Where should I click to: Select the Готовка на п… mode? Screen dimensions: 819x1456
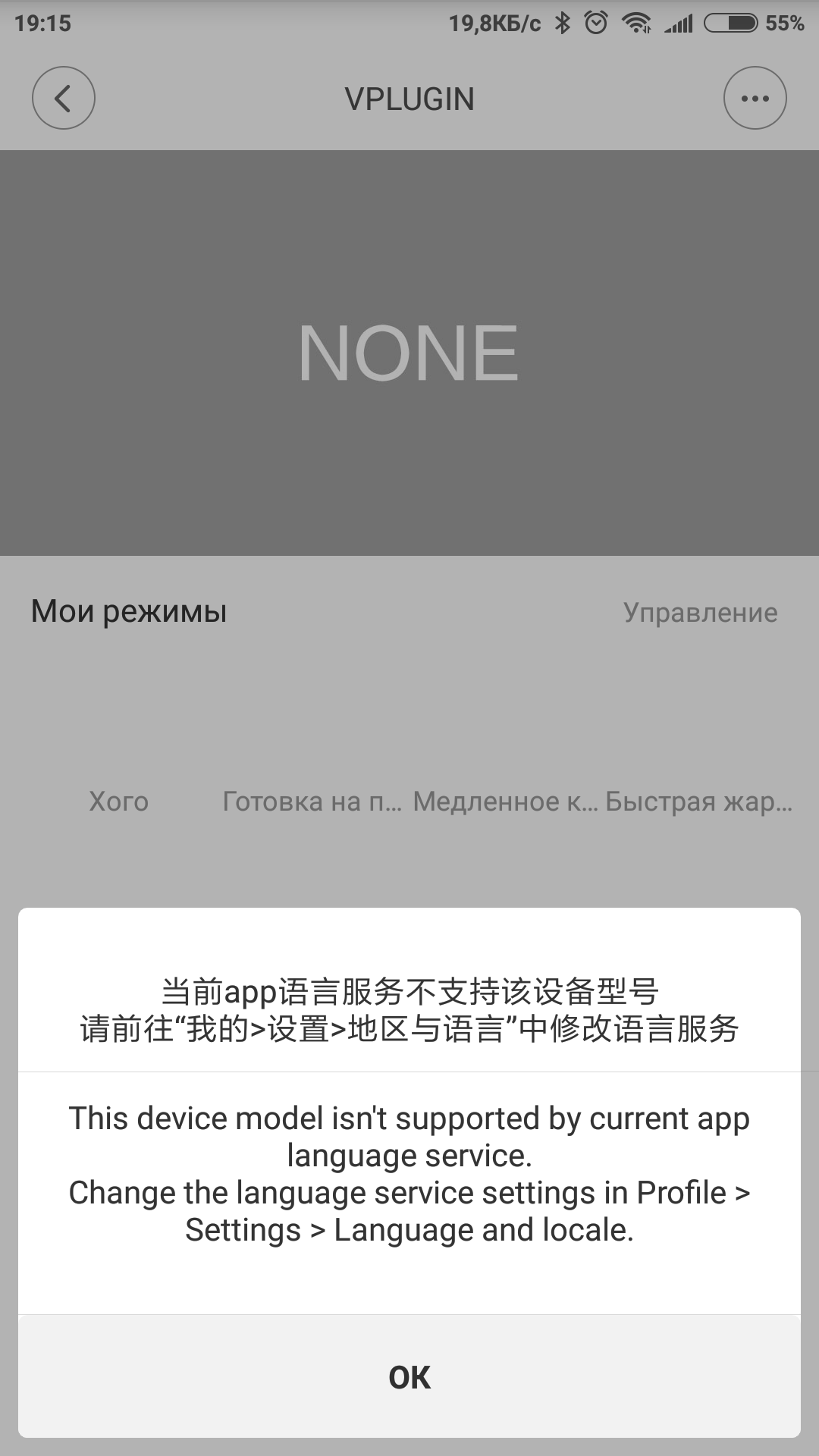click(312, 801)
